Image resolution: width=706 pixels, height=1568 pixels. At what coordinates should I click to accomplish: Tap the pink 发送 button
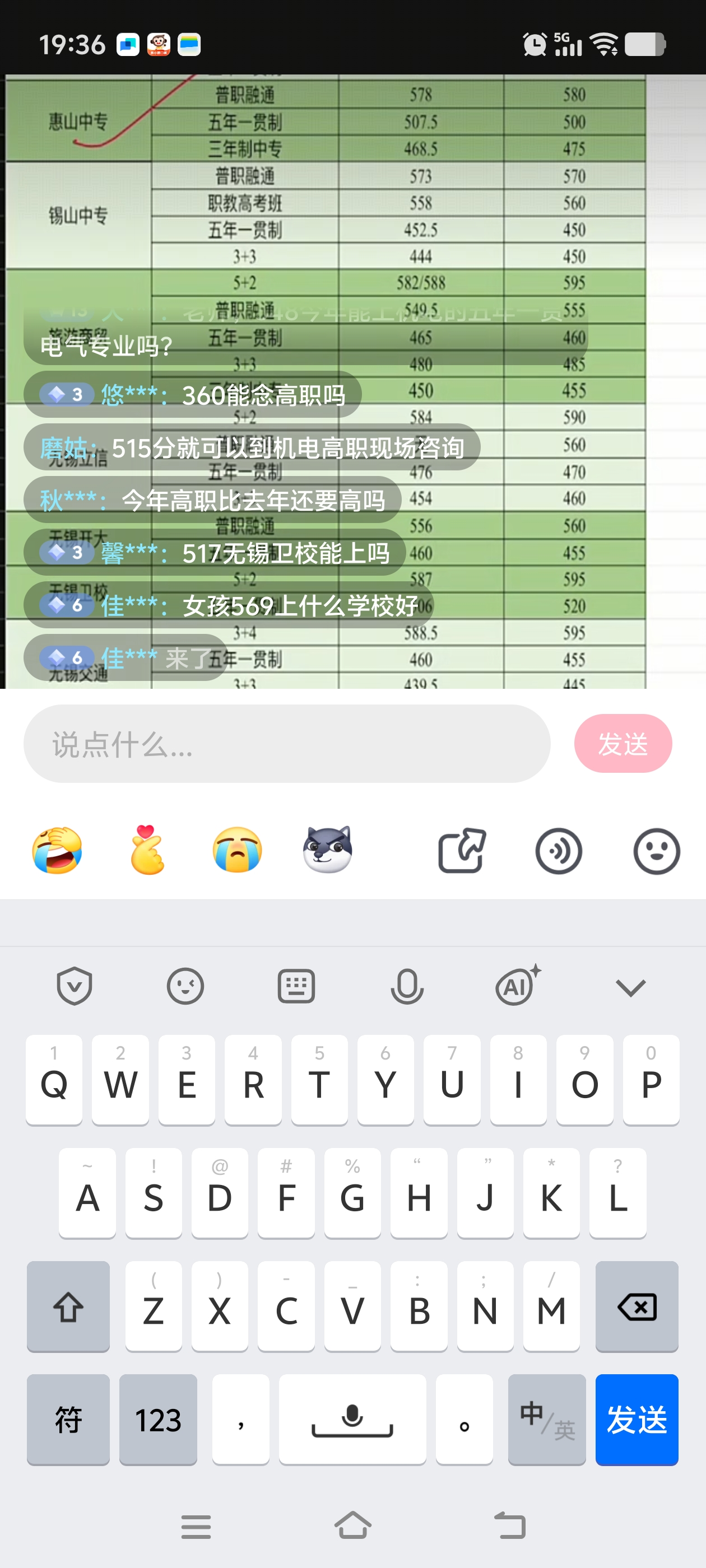pyautogui.click(x=623, y=744)
